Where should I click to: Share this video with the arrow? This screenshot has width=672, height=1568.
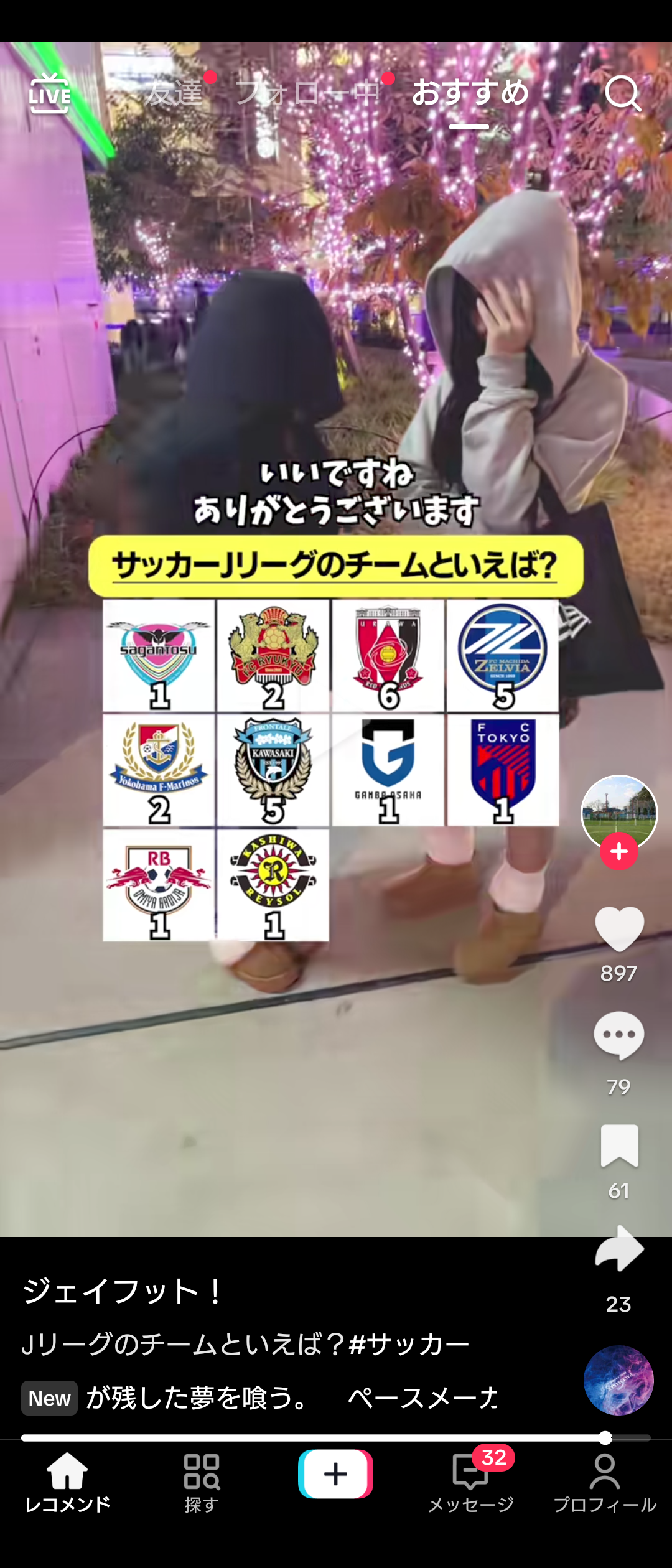[619, 1248]
